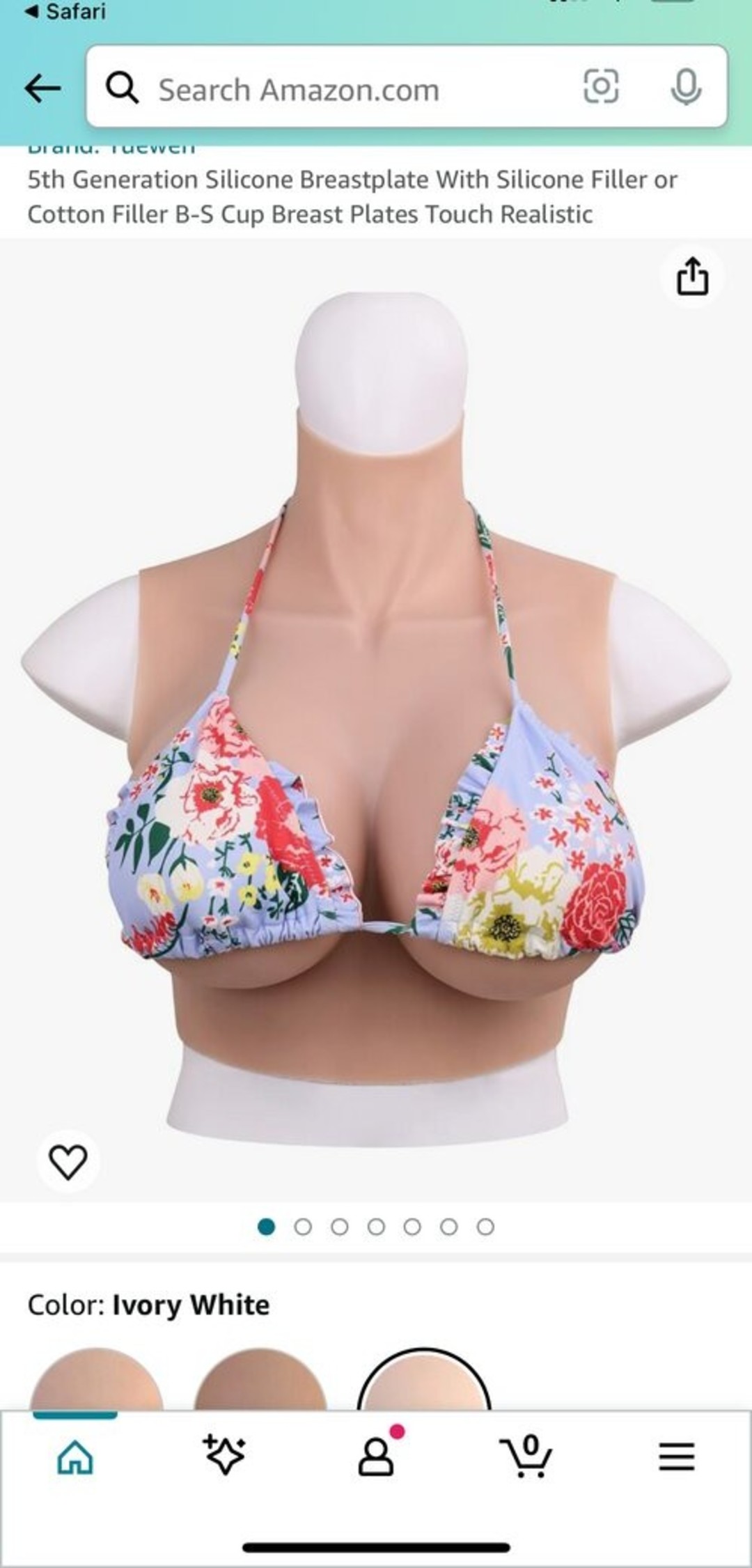Return to Safari via status bar
The height and width of the screenshot is (1568, 752).
pos(65,11)
